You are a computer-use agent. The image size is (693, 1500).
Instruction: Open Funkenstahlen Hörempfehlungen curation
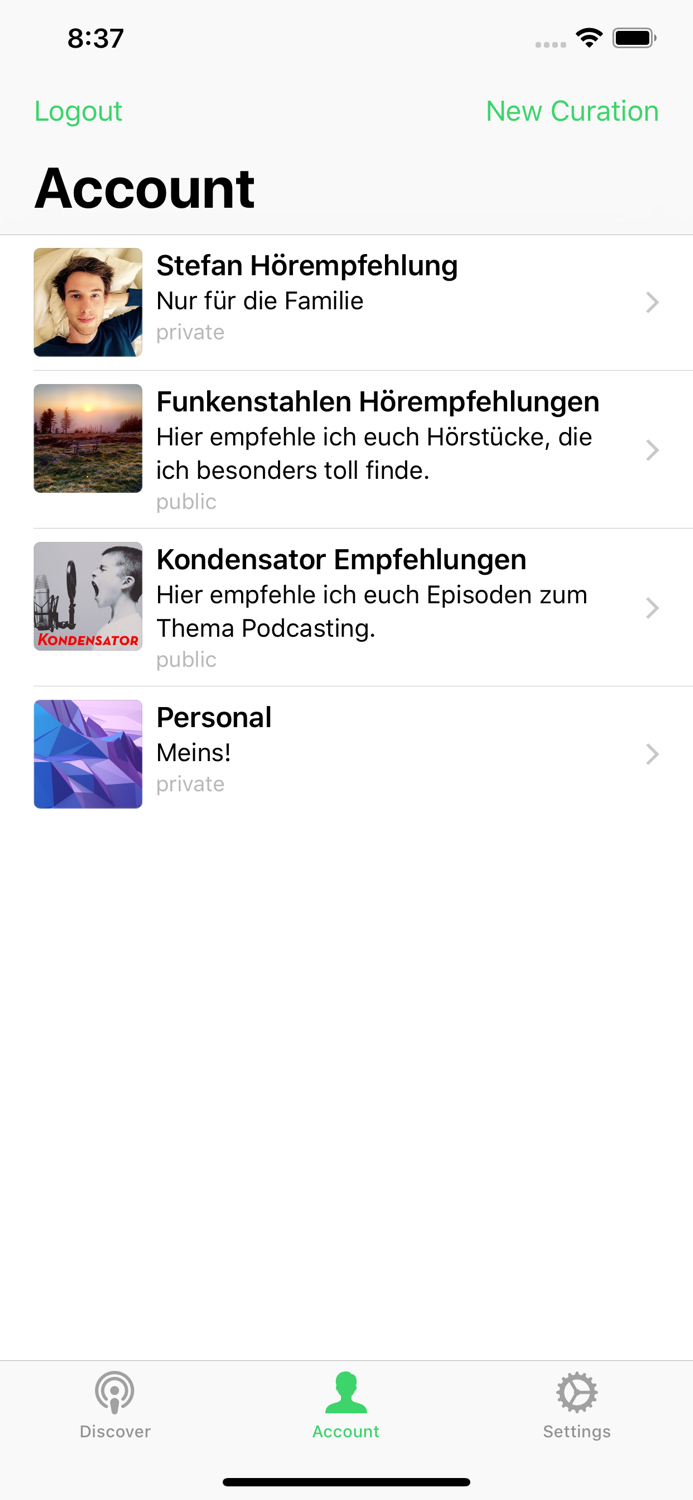[x=346, y=449]
